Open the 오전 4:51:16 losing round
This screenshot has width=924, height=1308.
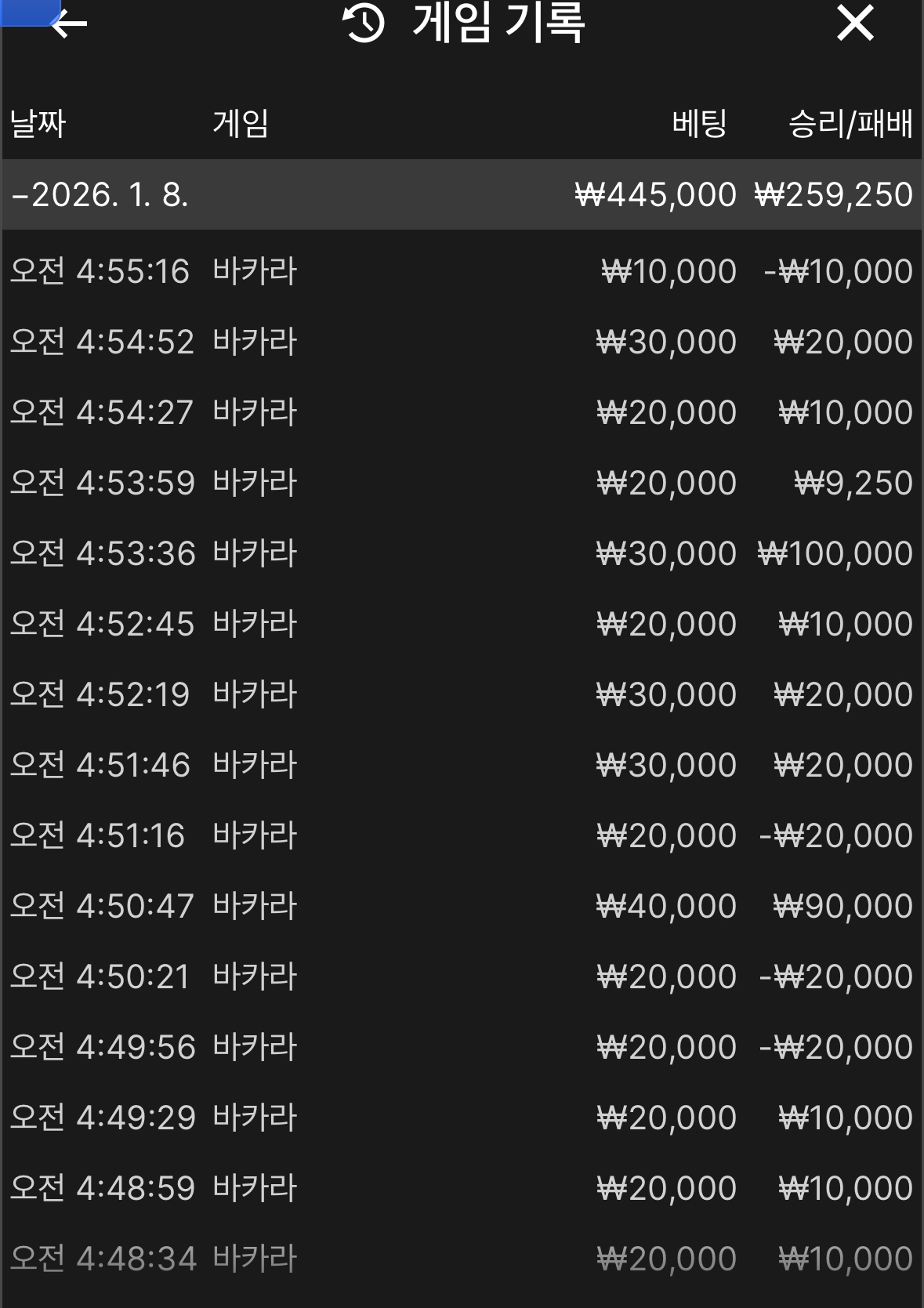462,835
